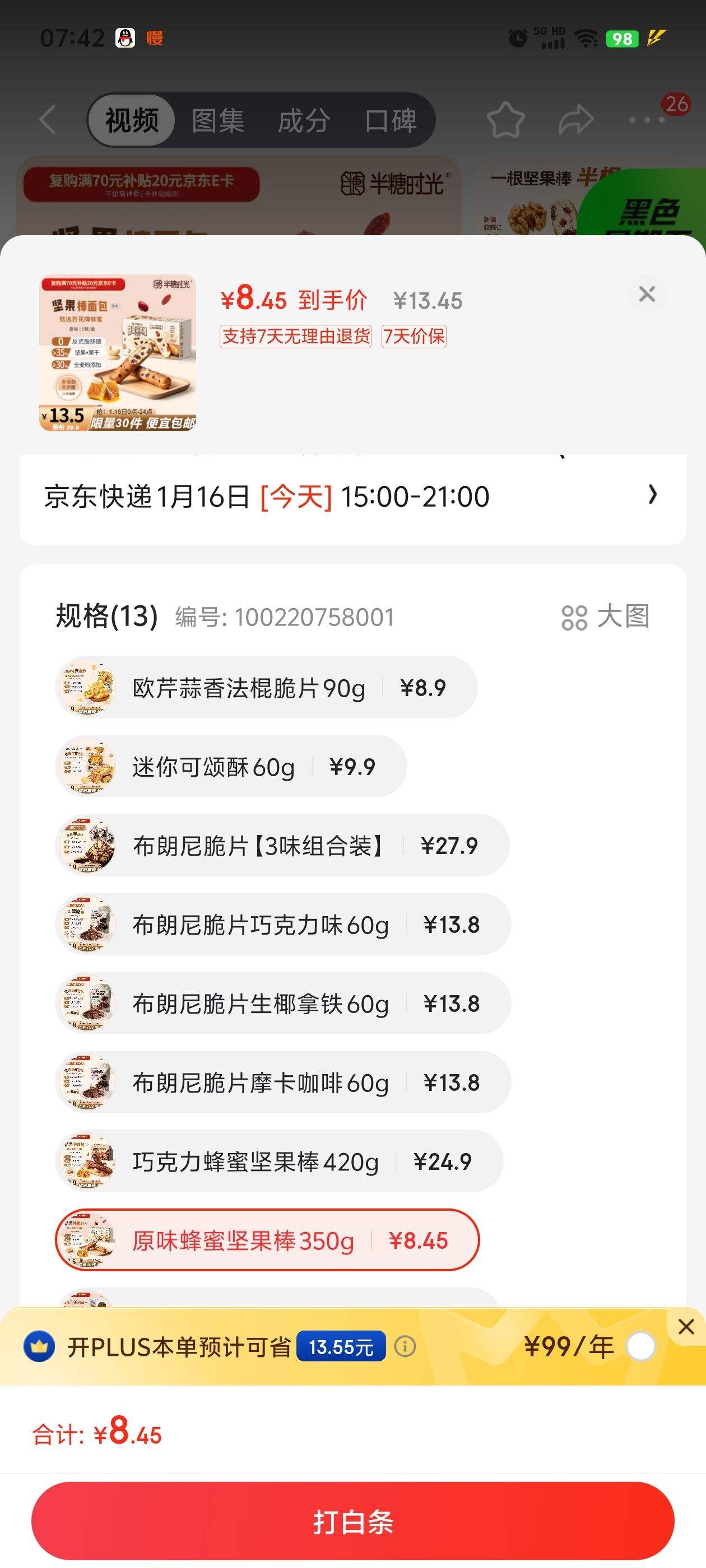Pay with 打白条 button
This screenshot has width=706, height=1568.
[352, 1521]
